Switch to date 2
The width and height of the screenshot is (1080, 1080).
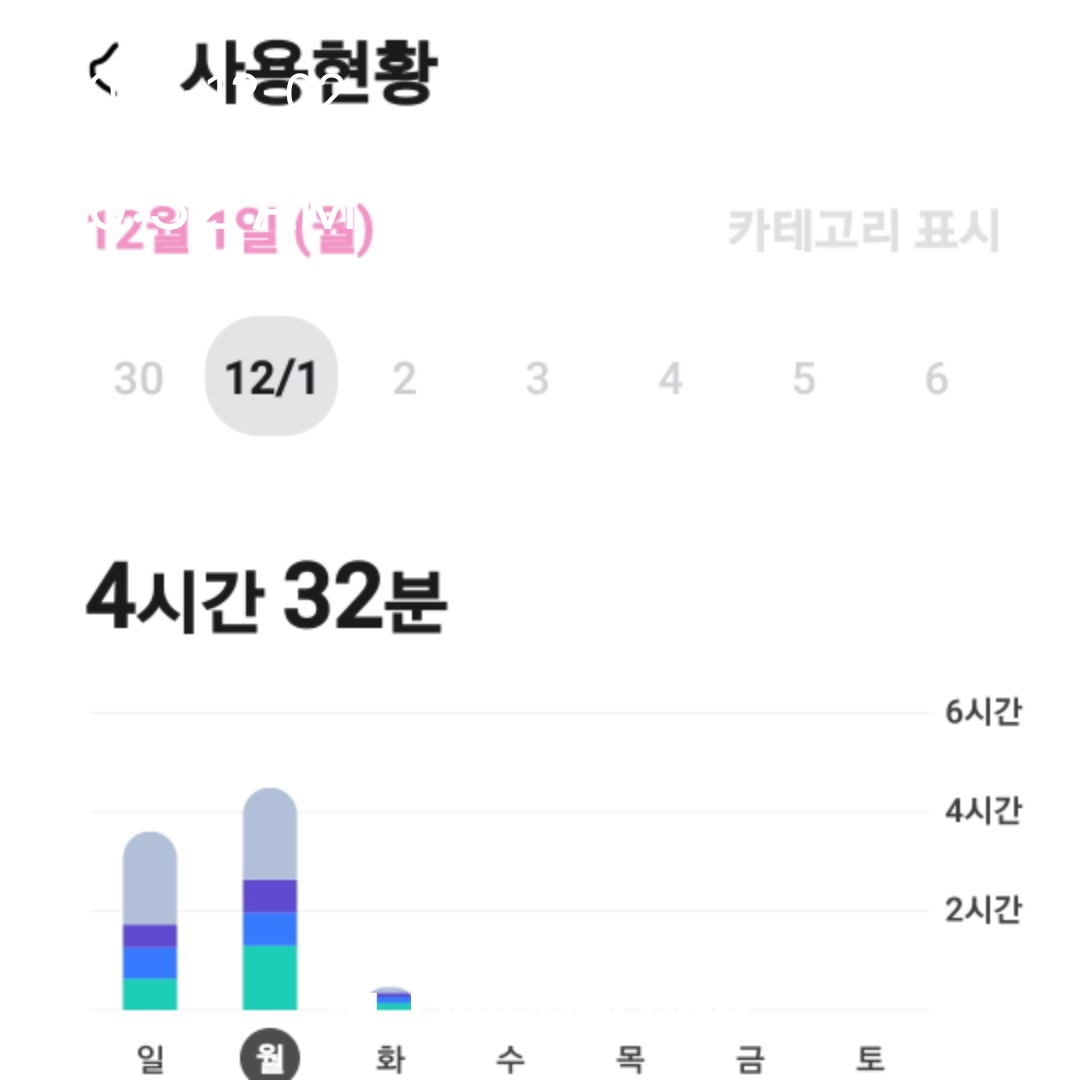(x=404, y=379)
